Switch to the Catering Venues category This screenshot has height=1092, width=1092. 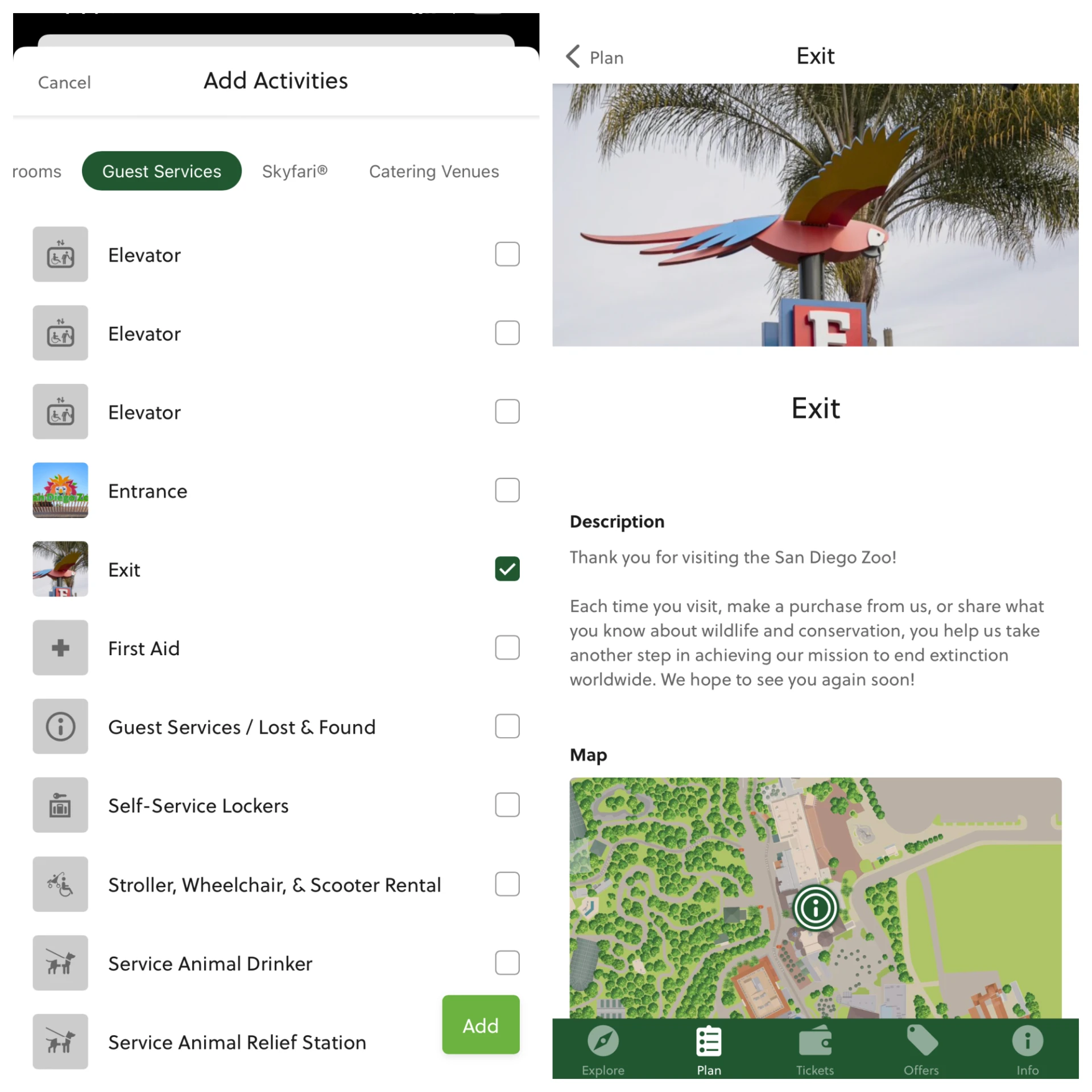(x=433, y=171)
